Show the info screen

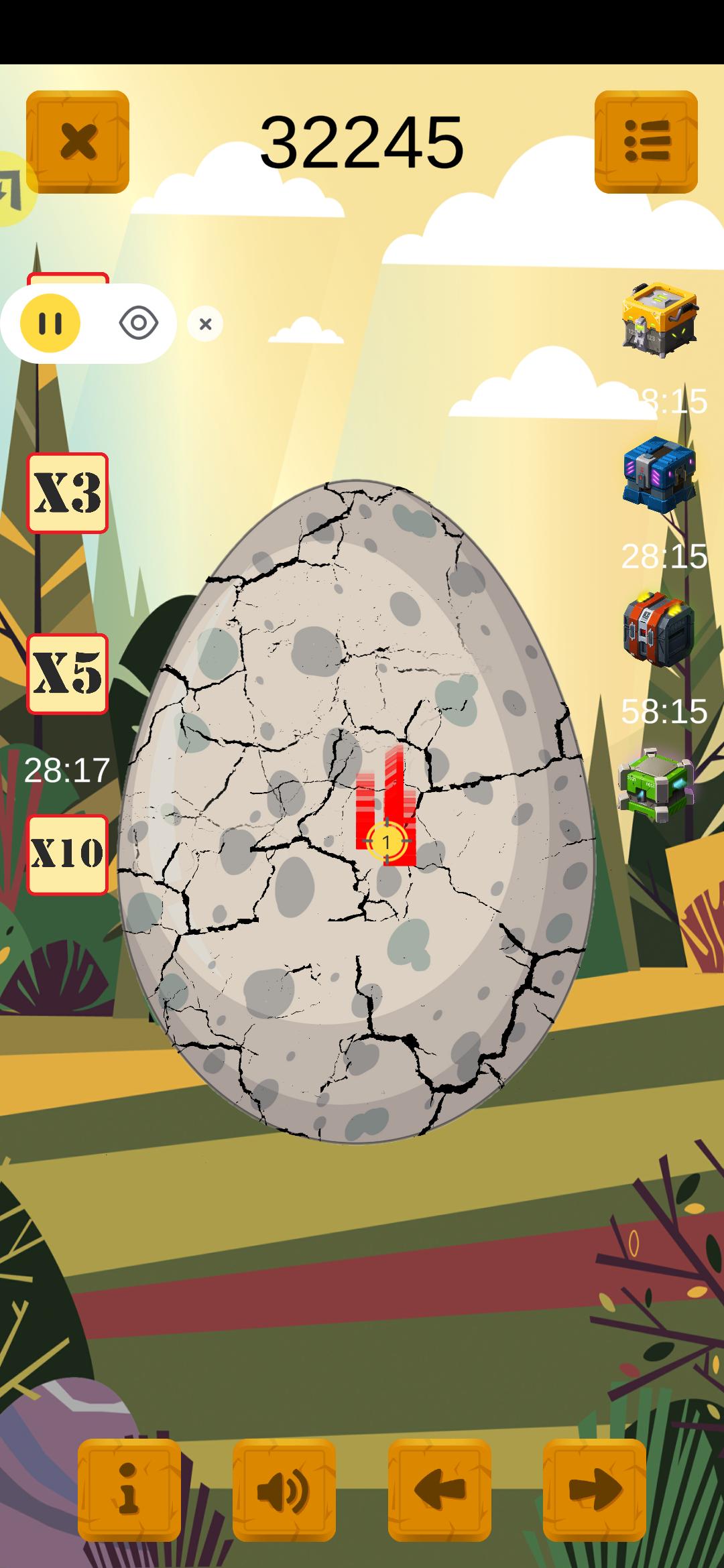click(129, 1490)
